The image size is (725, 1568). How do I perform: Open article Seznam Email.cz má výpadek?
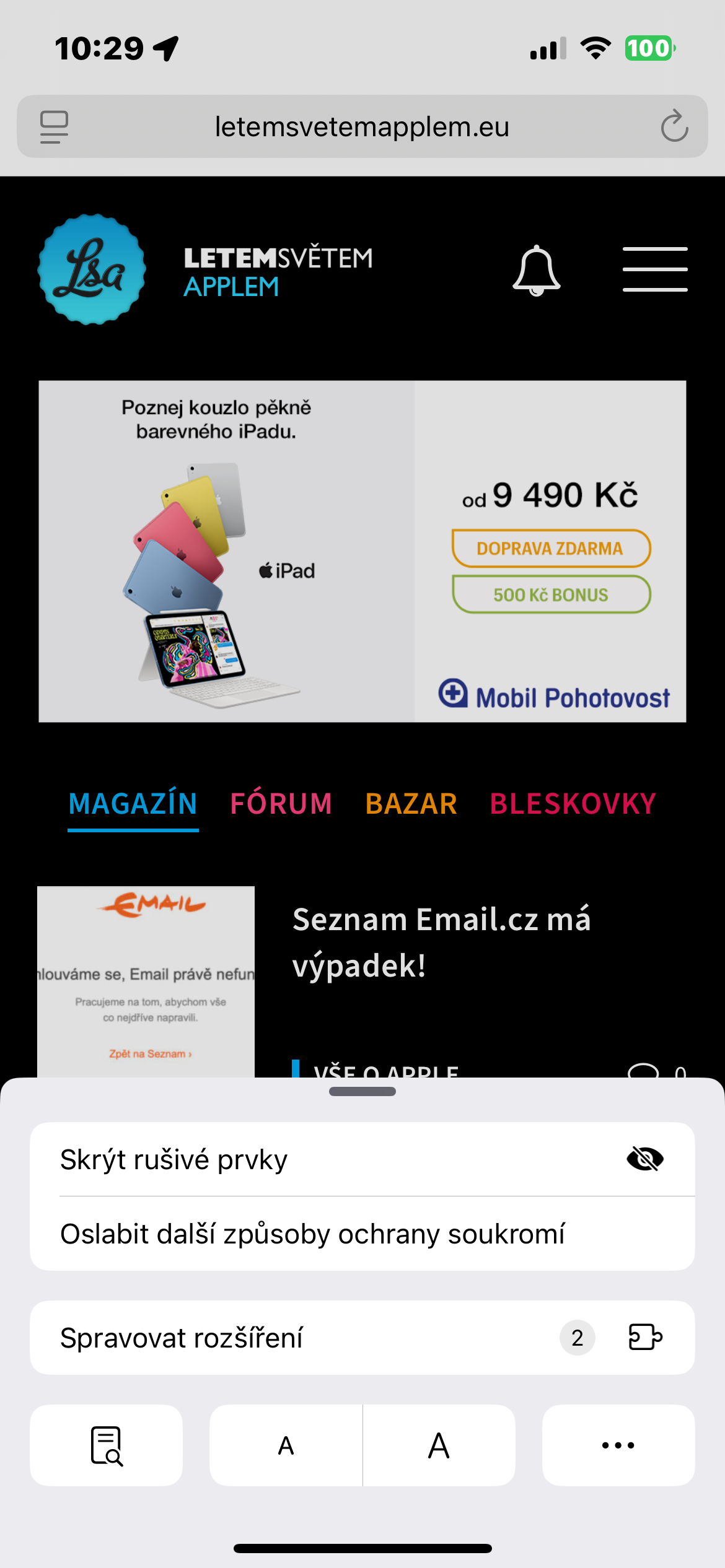click(x=441, y=942)
